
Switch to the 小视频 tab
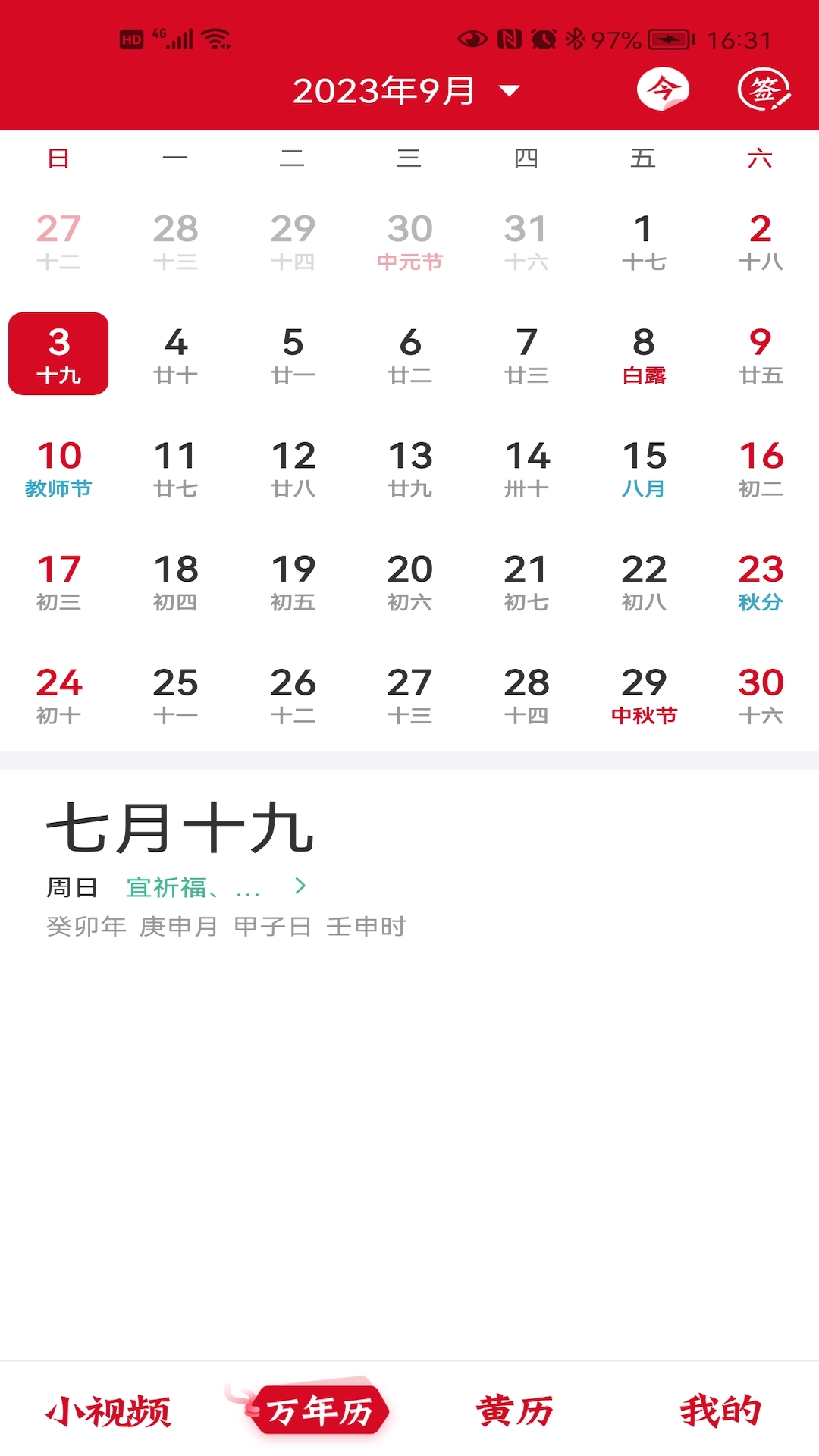[x=108, y=1411]
